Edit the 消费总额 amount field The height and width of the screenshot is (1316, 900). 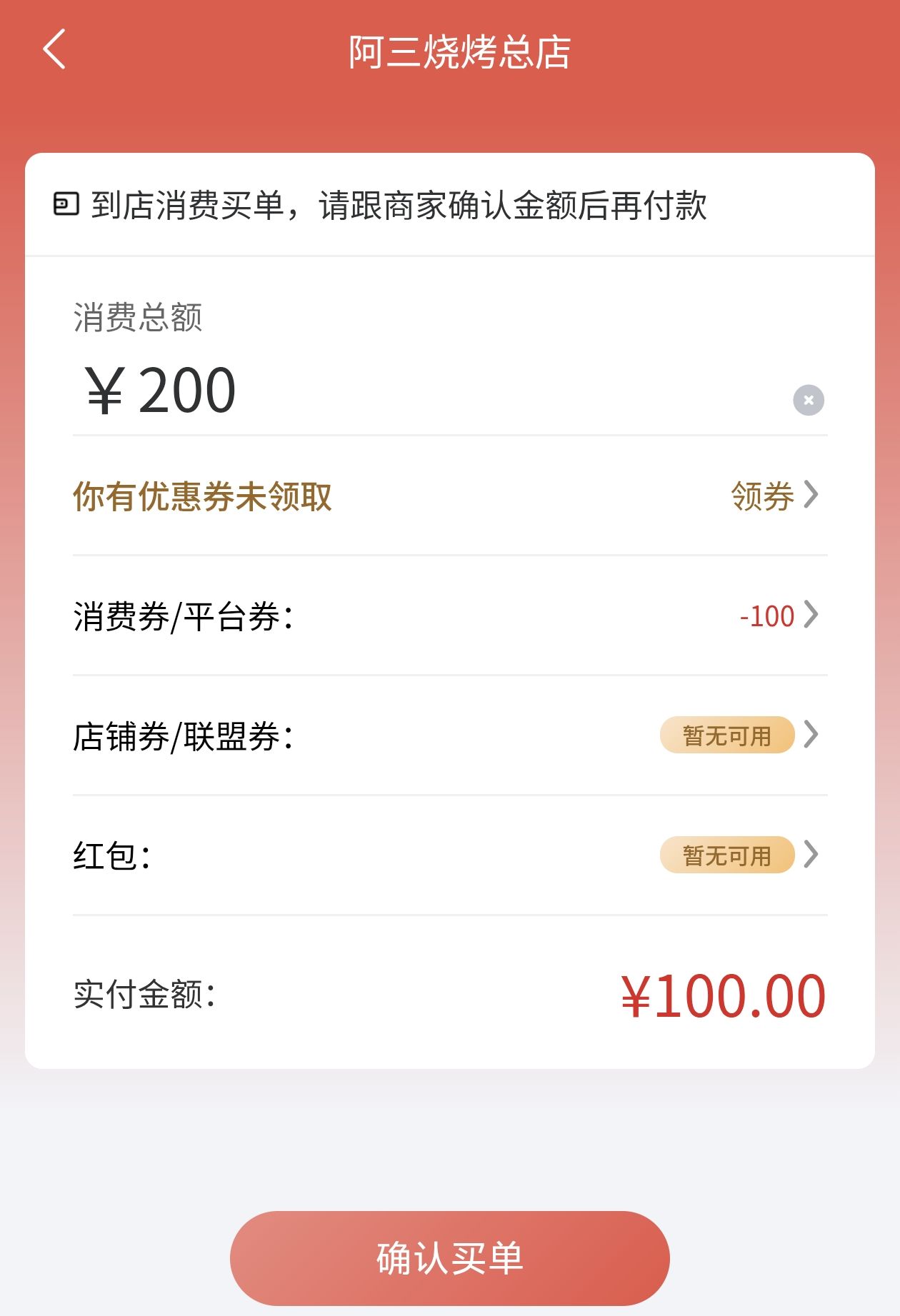point(429,391)
